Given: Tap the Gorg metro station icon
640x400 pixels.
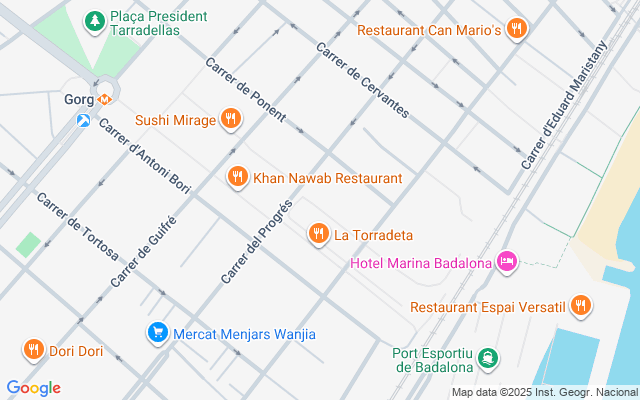Looking at the screenshot, I should coord(105,99).
